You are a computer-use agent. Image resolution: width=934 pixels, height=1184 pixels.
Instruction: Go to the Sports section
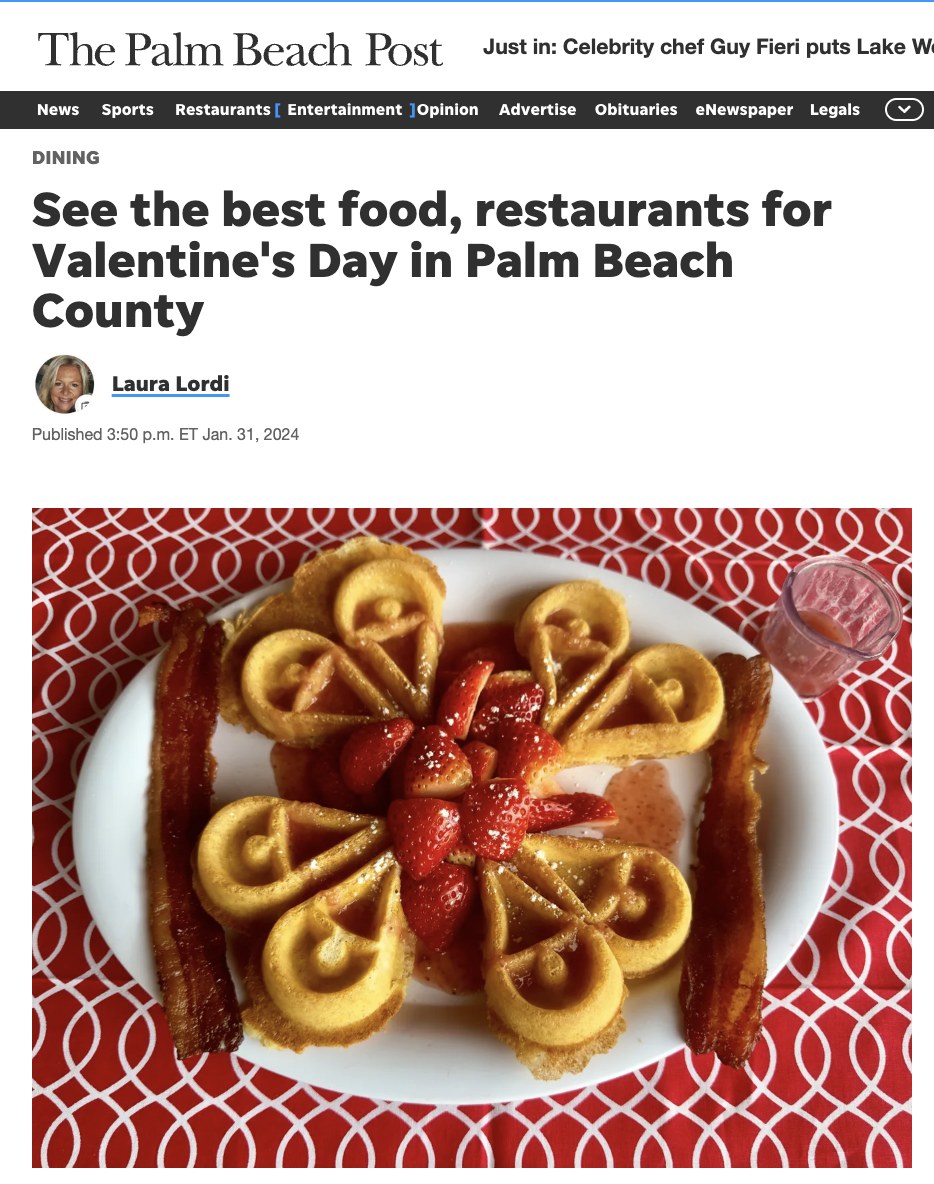pos(127,110)
